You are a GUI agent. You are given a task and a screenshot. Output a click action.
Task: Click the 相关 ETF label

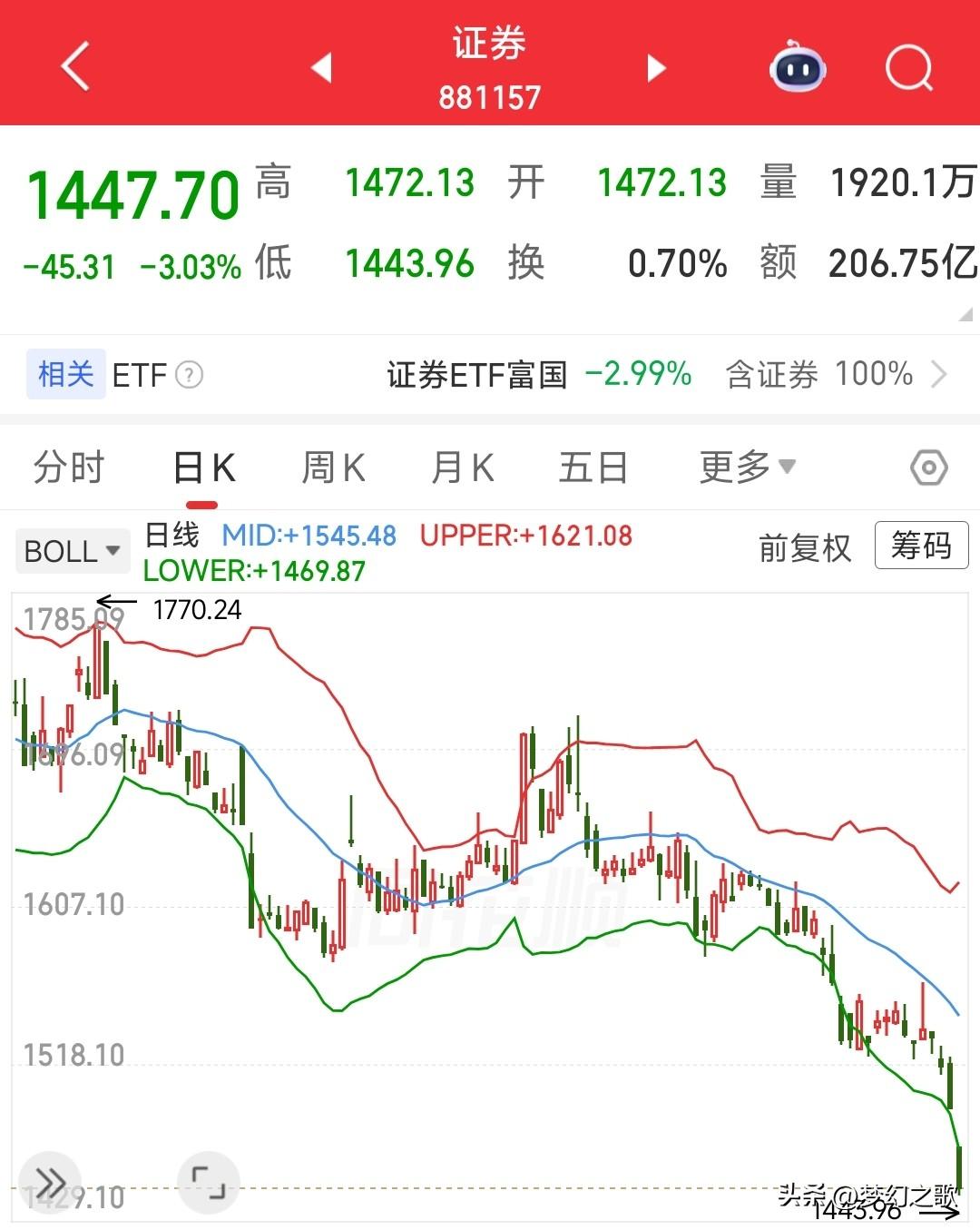64,375
